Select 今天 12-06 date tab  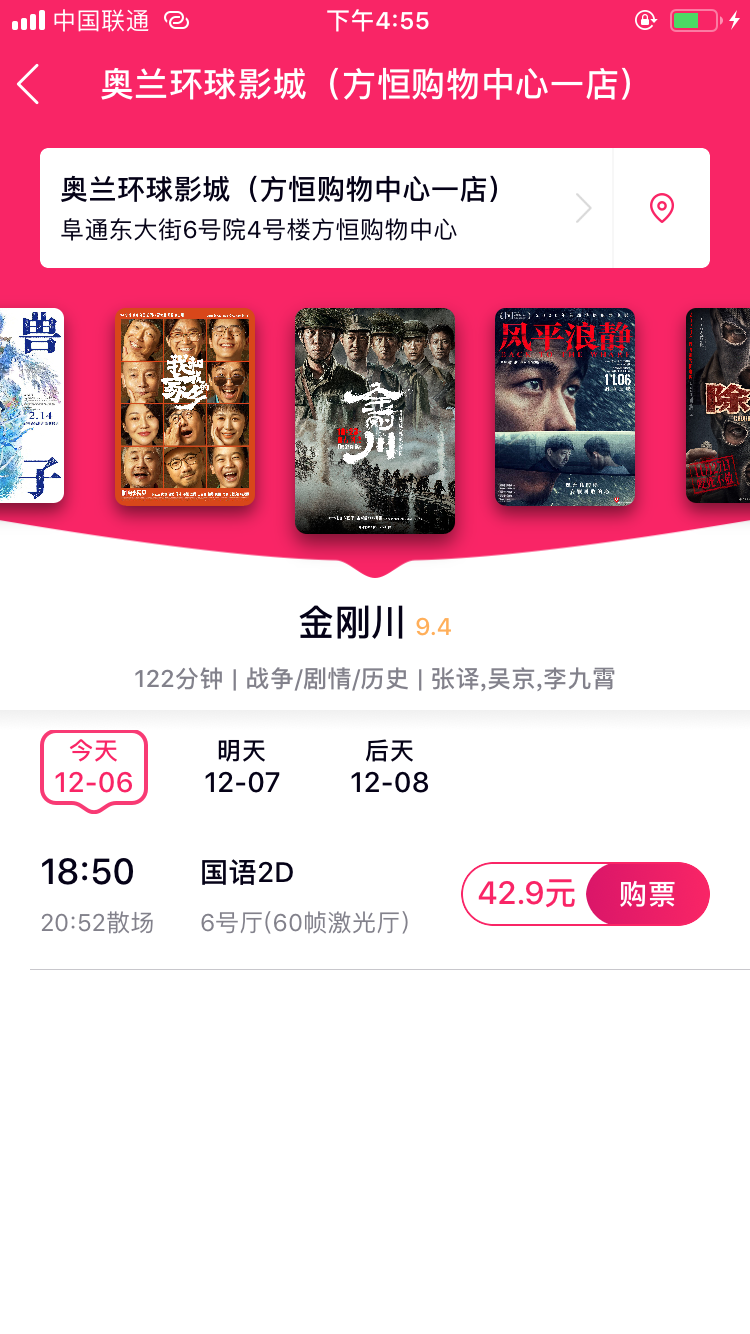pos(94,767)
